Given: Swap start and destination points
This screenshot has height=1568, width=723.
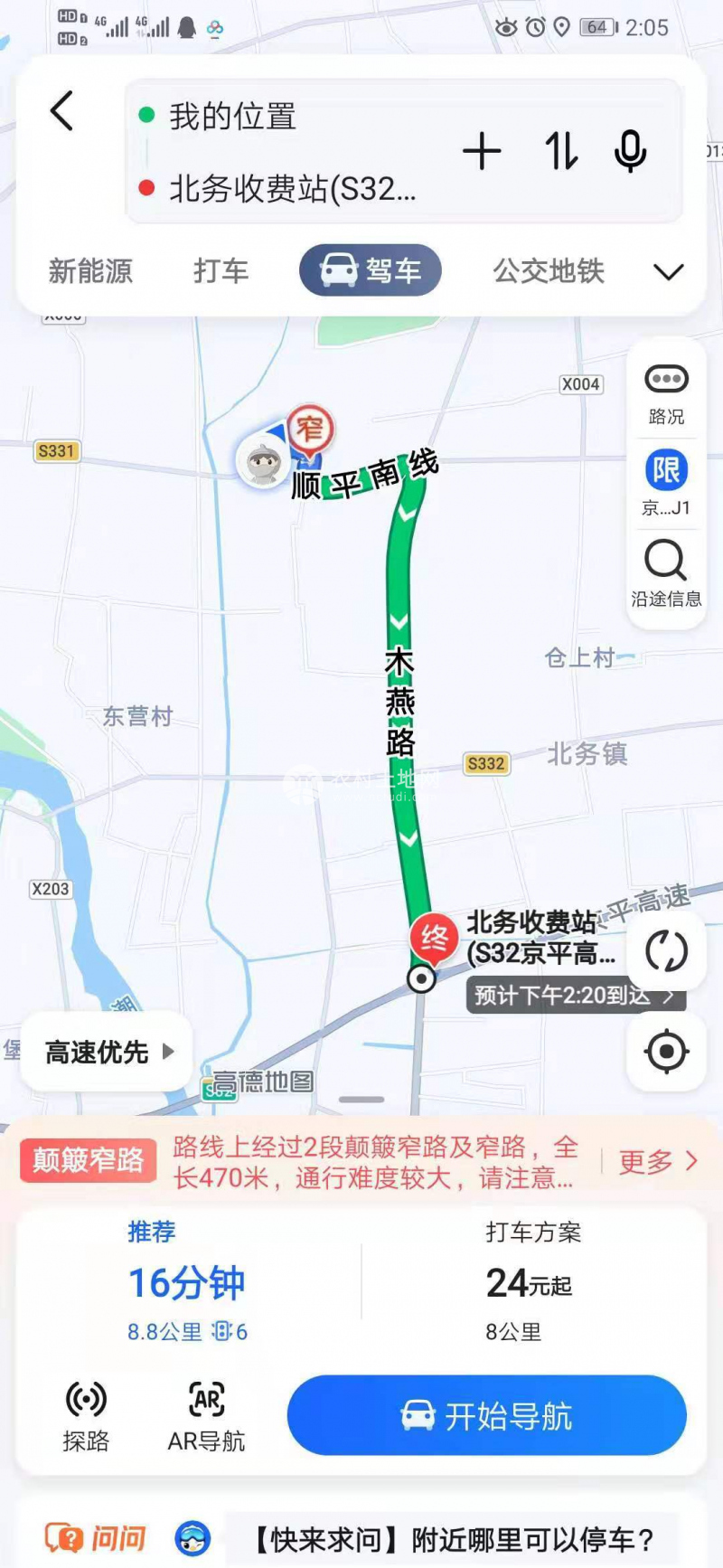Looking at the screenshot, I should click(560, 151).
